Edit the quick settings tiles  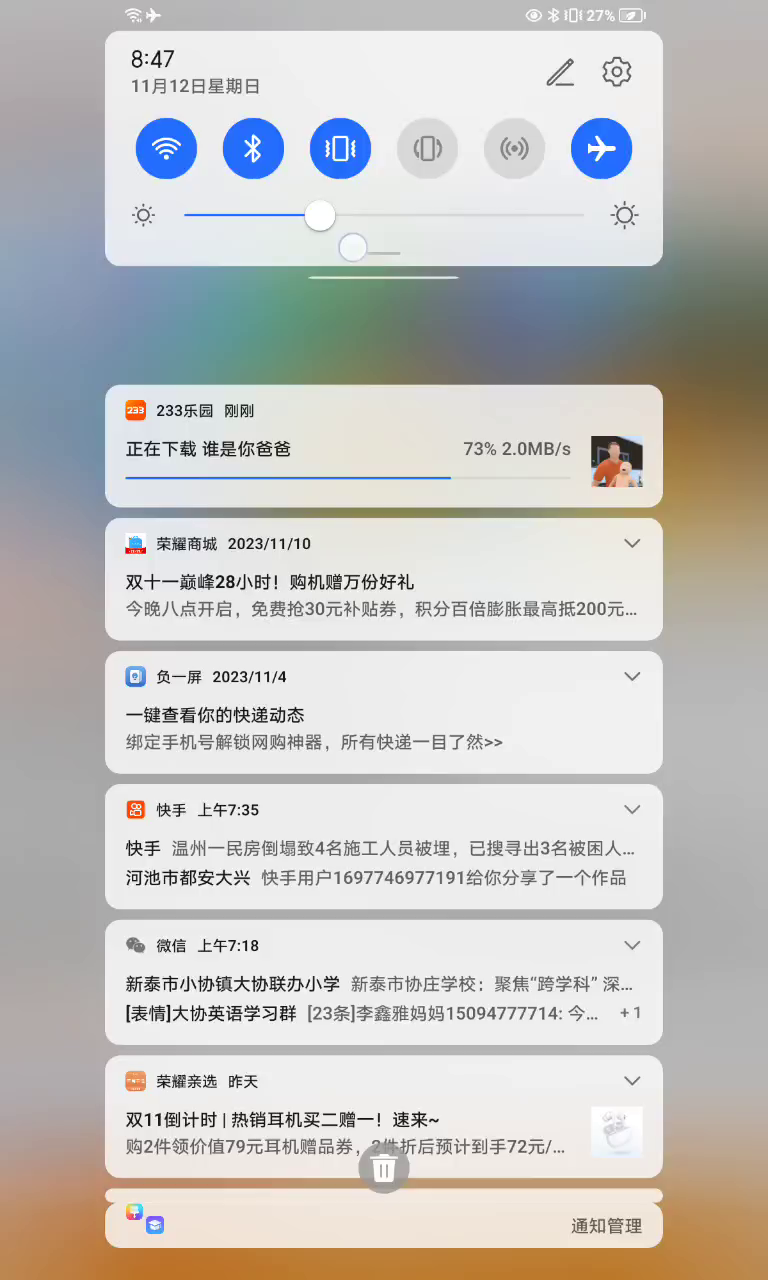tap(560, 72)
